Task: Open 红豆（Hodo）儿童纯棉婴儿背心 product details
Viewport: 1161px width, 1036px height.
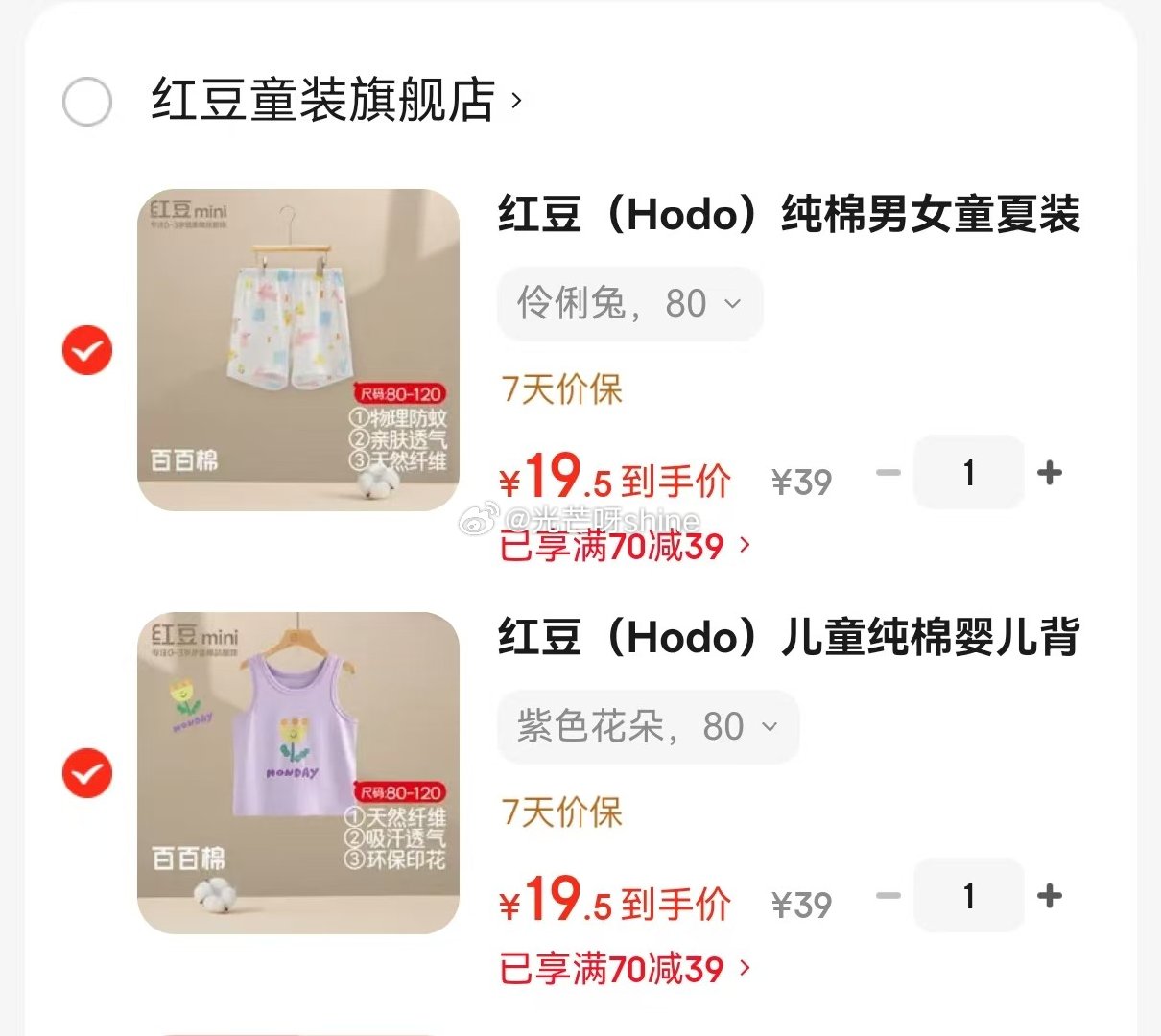Action: tap(789, 638)
